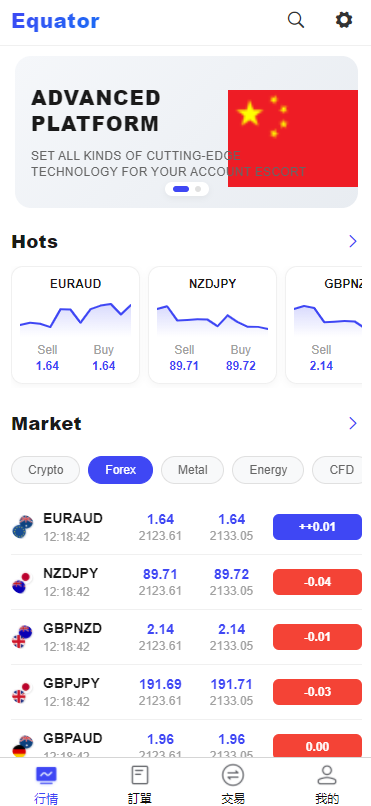Open the settings gear icon
This screenshot has height=806, width=371.
tap(344, 20)
